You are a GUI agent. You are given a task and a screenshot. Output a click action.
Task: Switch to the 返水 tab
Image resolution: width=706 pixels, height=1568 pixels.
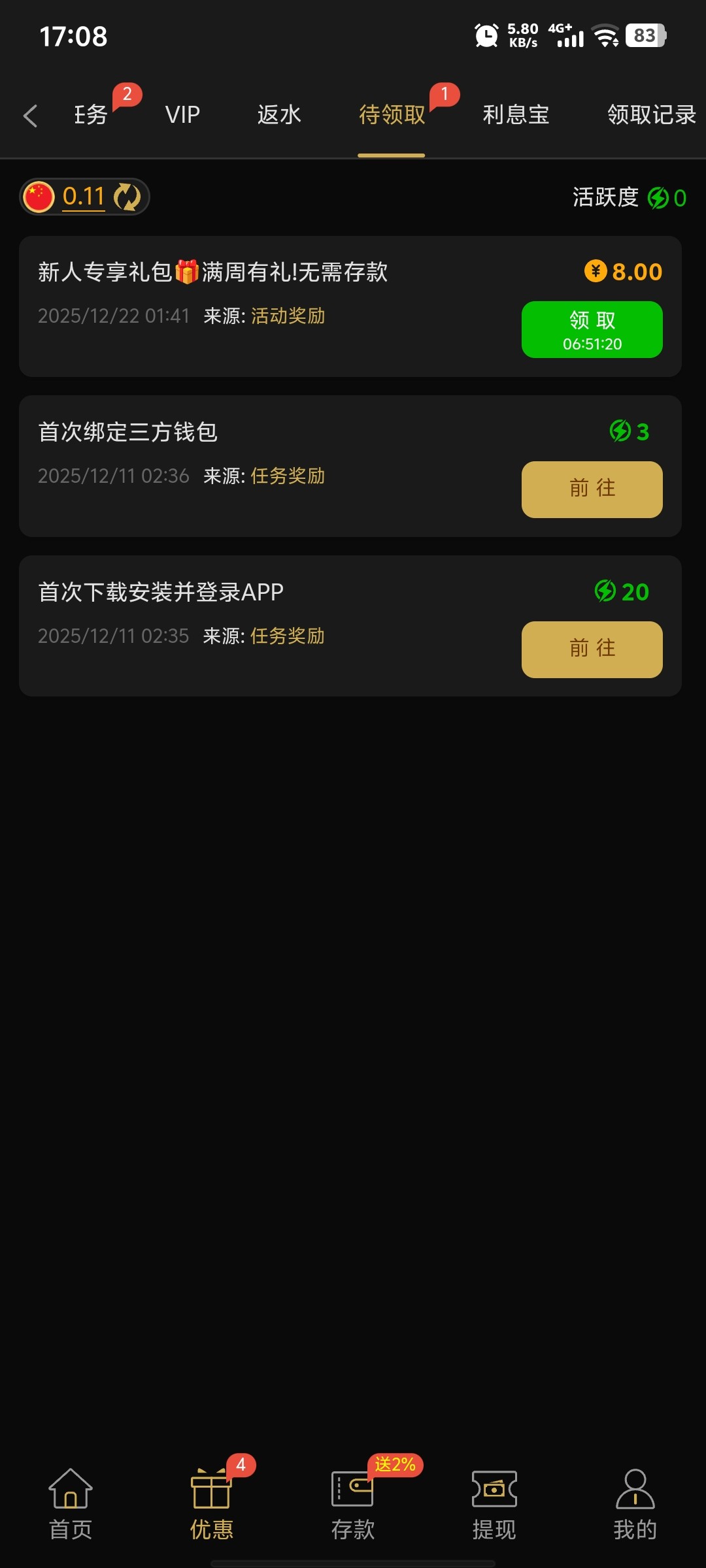(279, 115)
